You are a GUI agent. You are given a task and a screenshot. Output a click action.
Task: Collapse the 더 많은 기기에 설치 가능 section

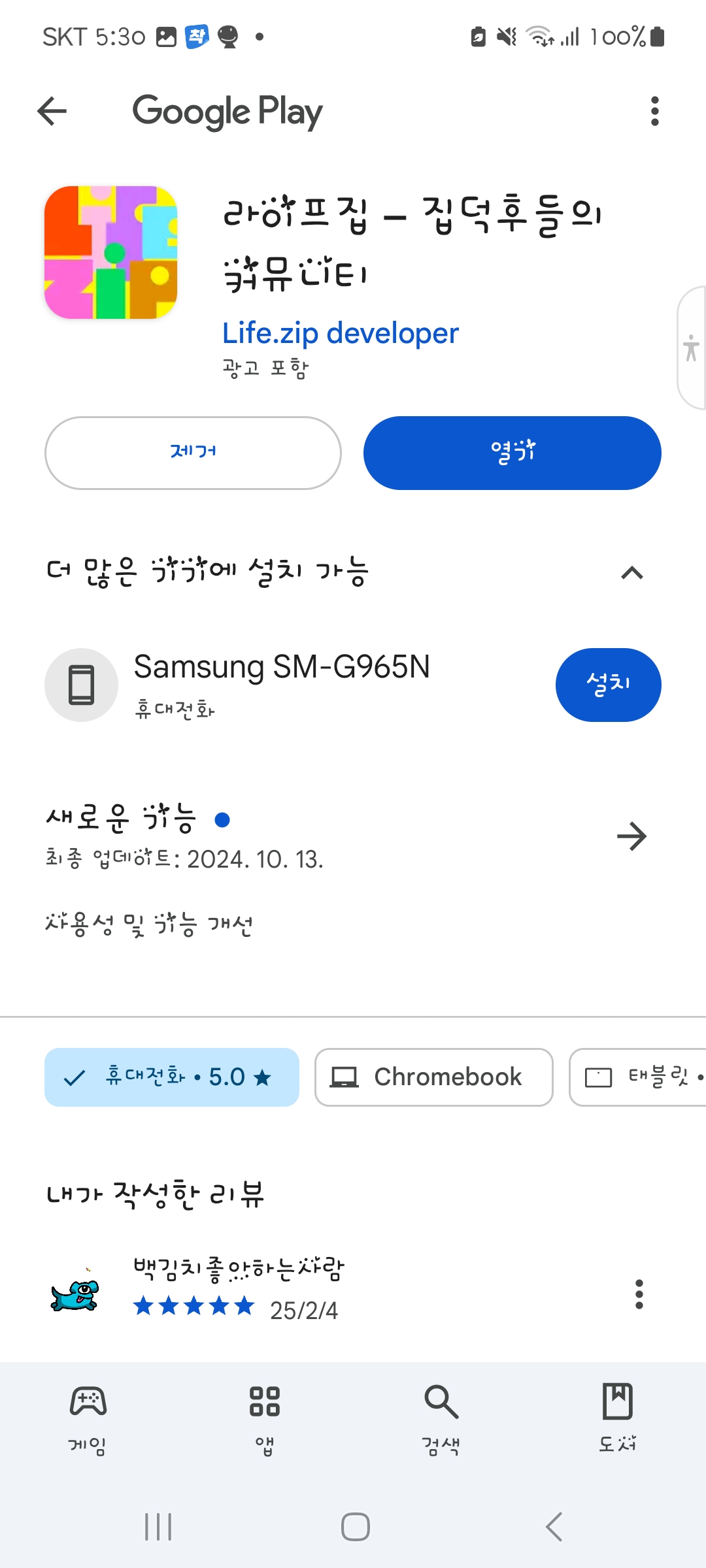coord(631,573)
